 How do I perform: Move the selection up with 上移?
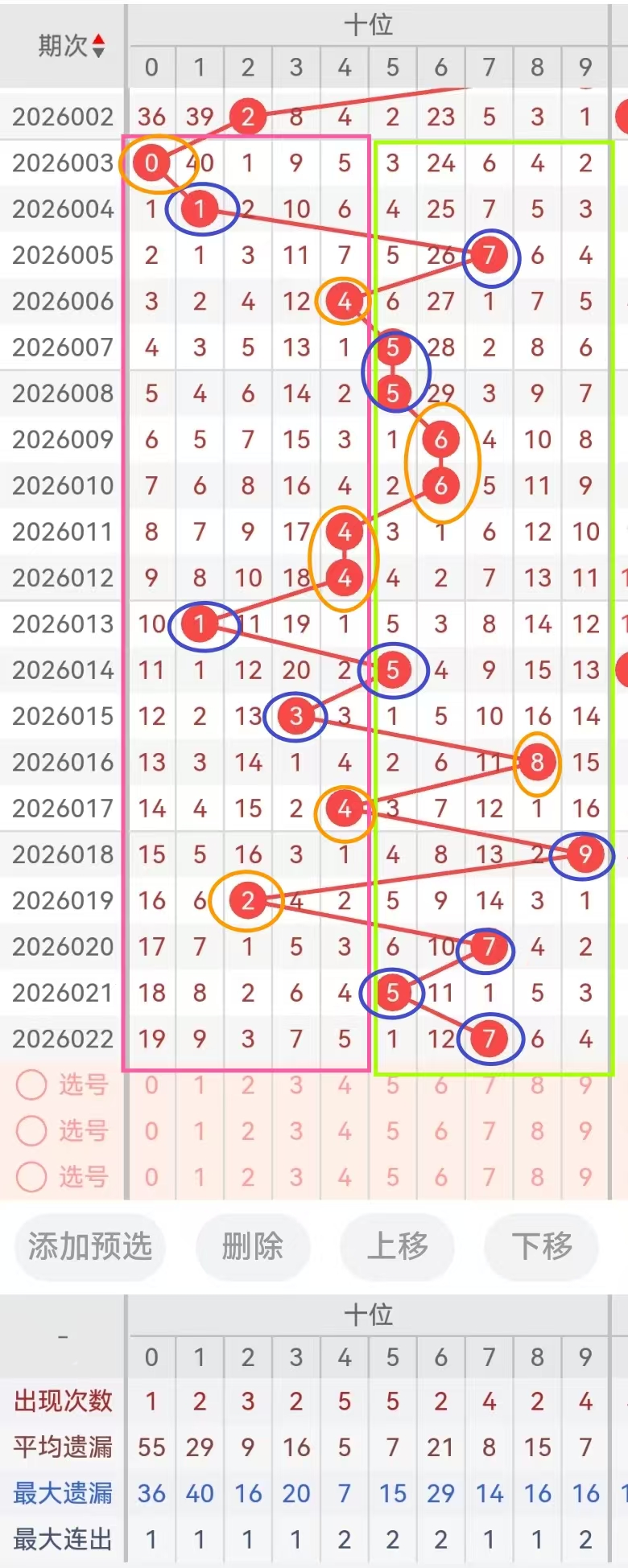(397, 1246)
